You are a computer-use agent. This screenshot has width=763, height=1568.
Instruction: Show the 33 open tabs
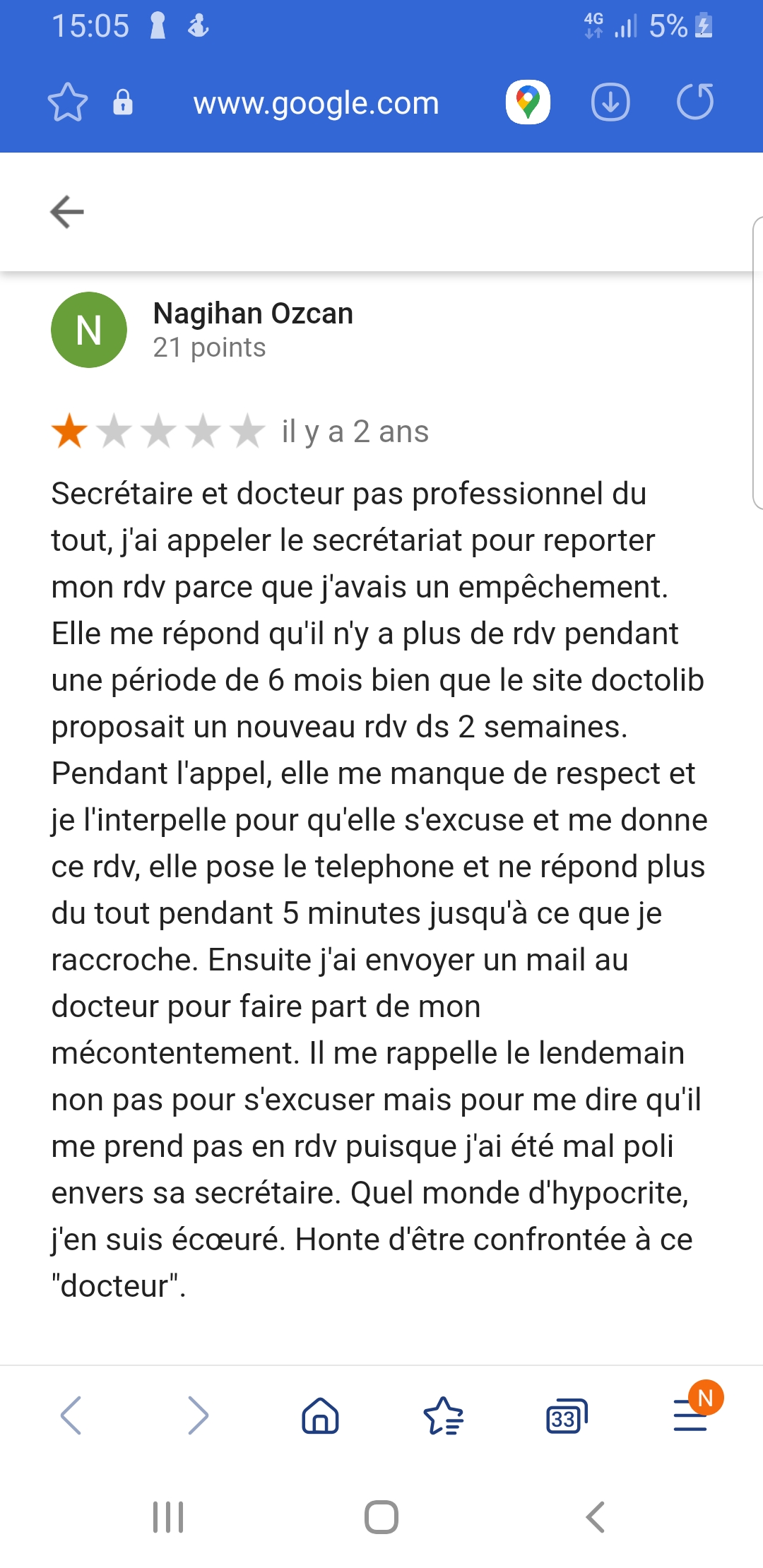(x=566, y=1416)
